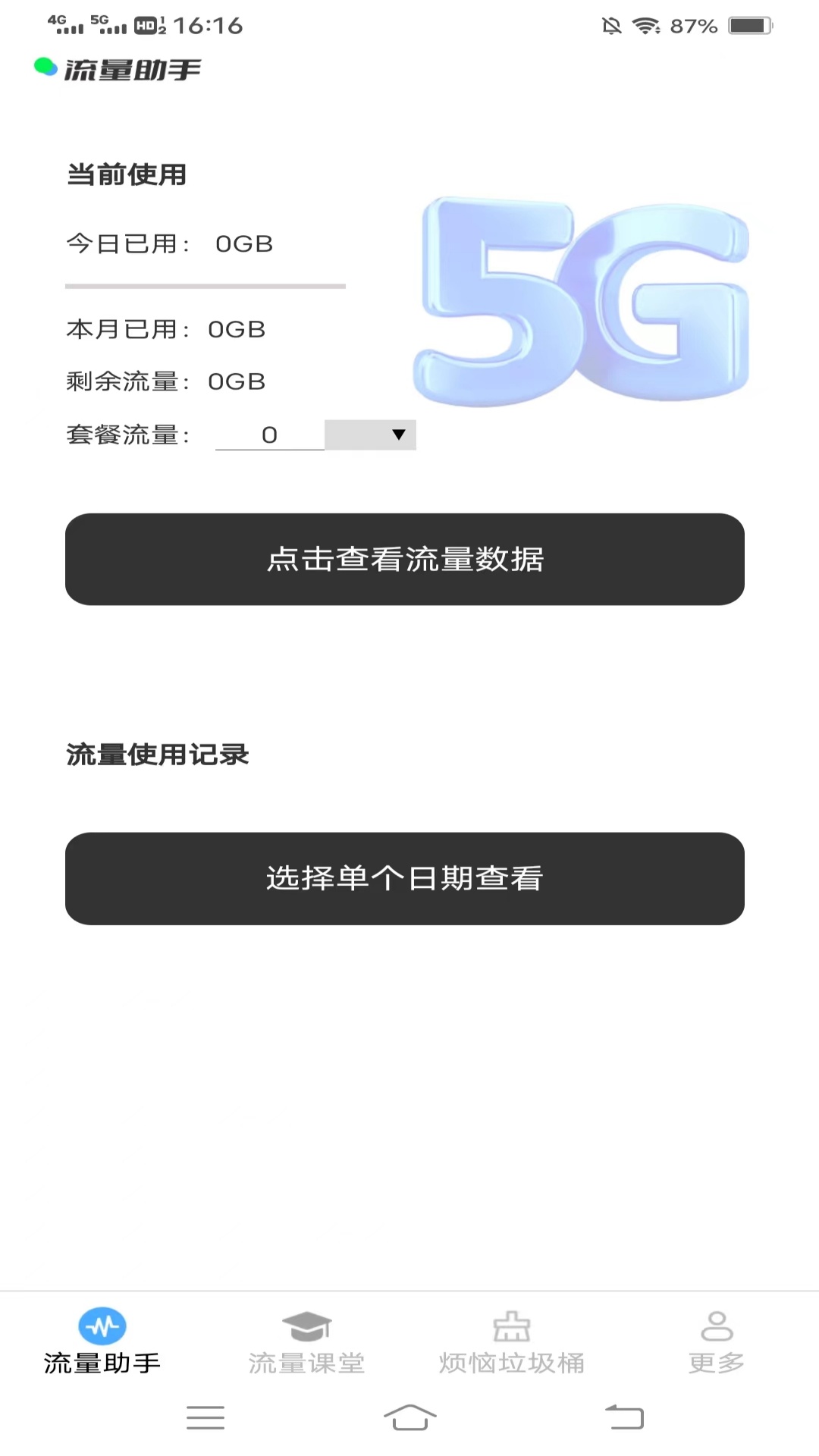Switch to the 流量课堂 tab
The image size is (819, 1456).
(x=306, y=1341)
